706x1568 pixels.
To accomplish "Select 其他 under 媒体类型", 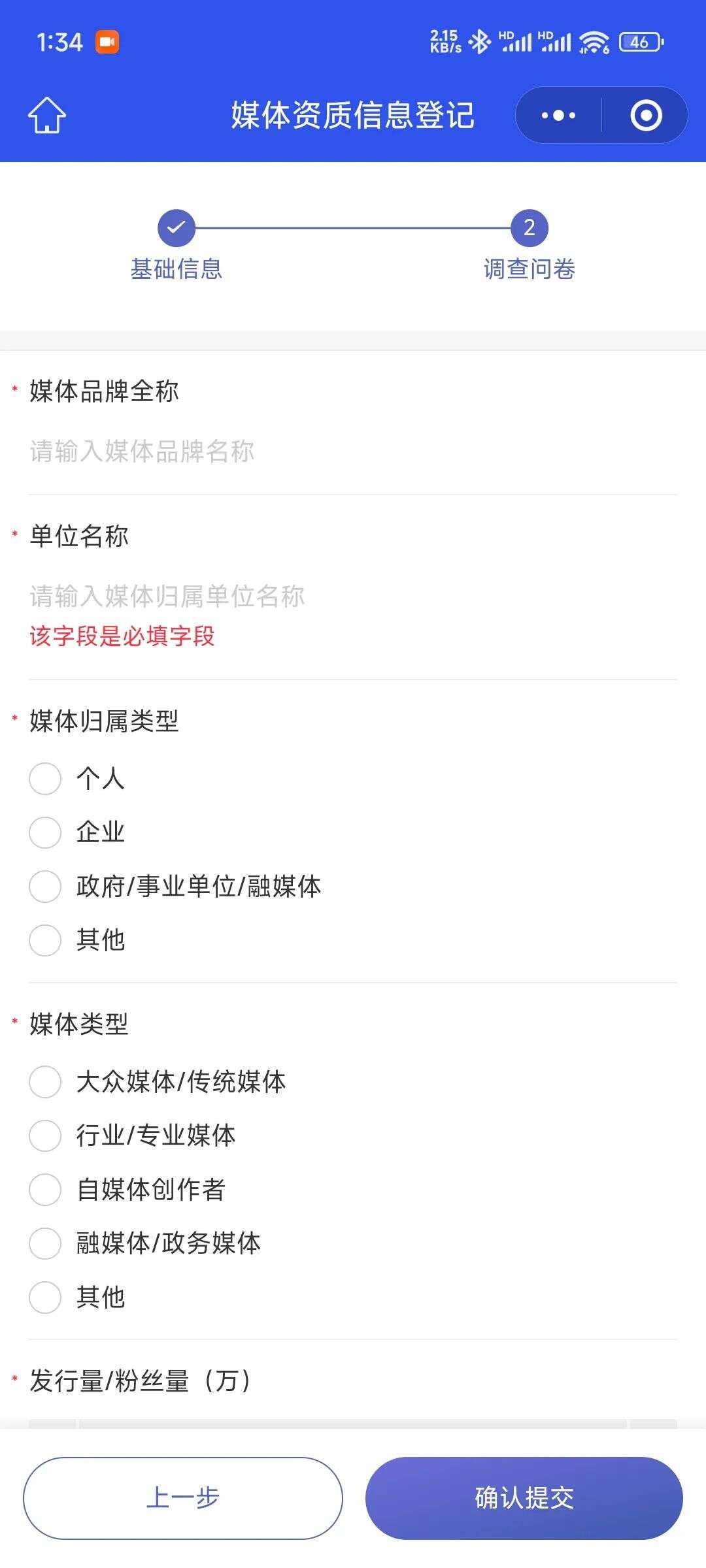I will pos(45,1297).
